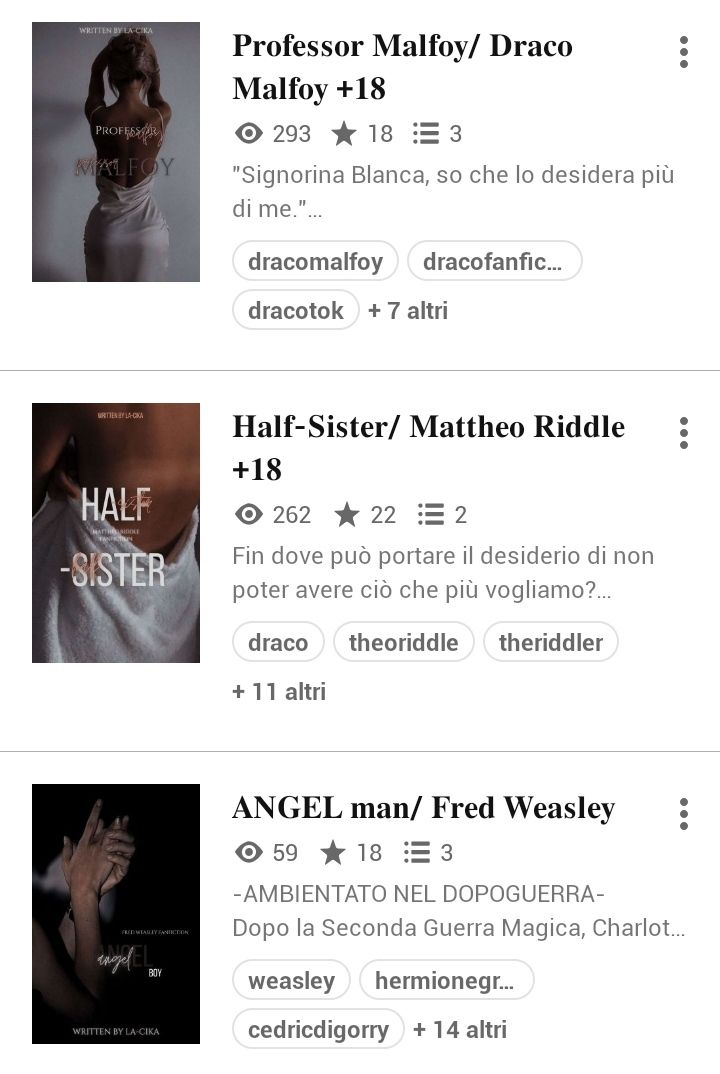720x1074 pixels.
Task: Select the draco tag chip
Action: [x=278, y=642]
